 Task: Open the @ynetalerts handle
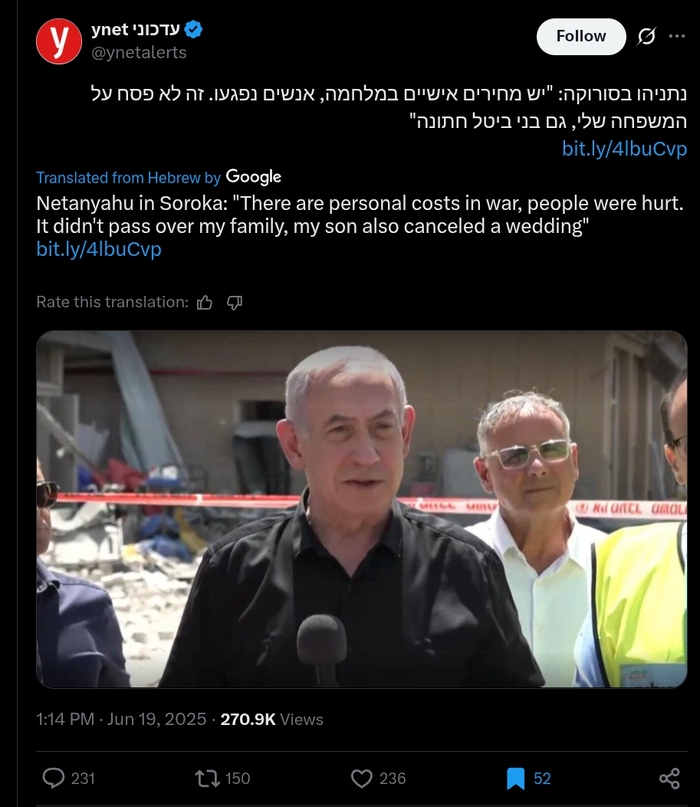coord(139,52)
